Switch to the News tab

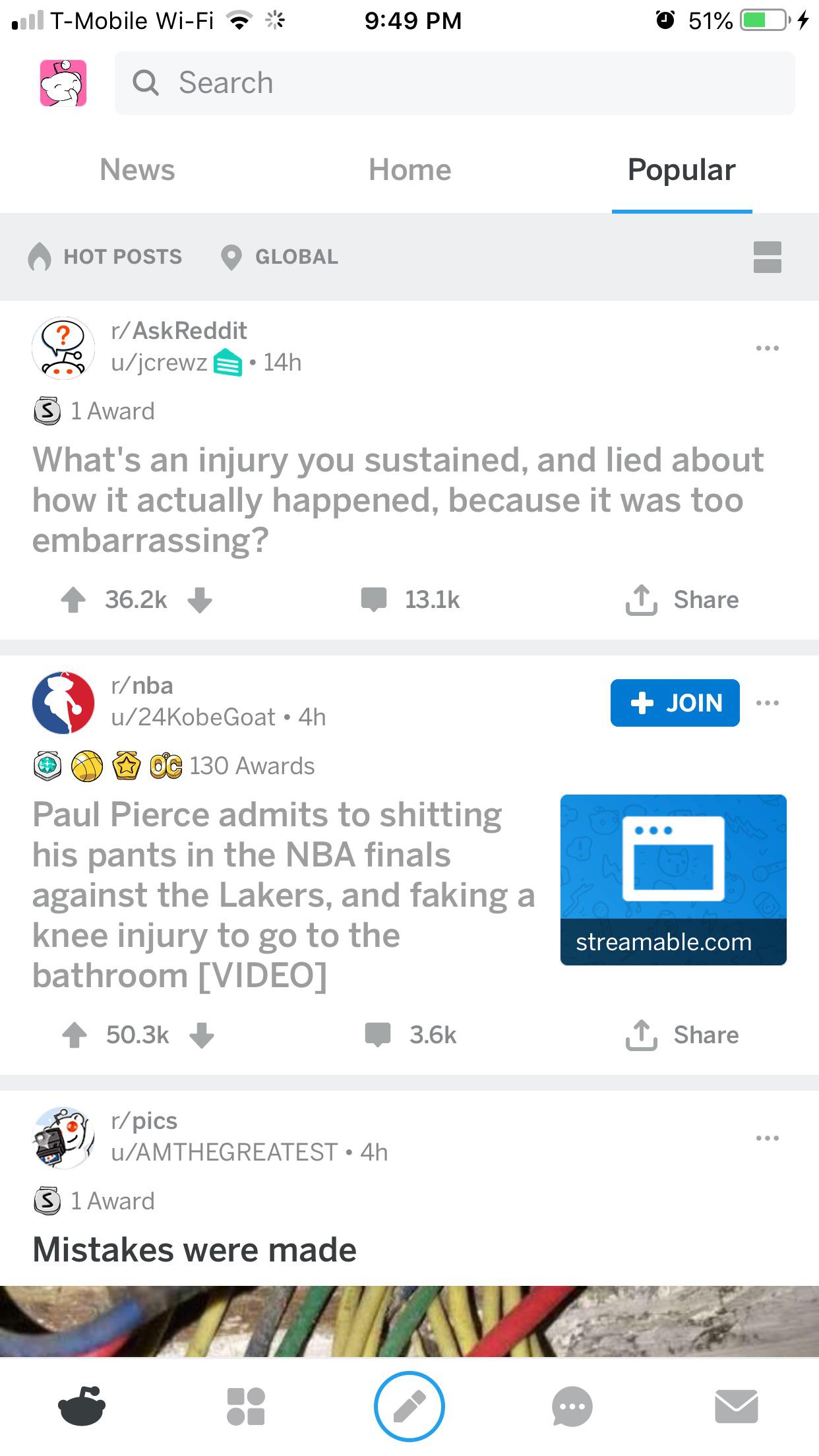(137, 170)
